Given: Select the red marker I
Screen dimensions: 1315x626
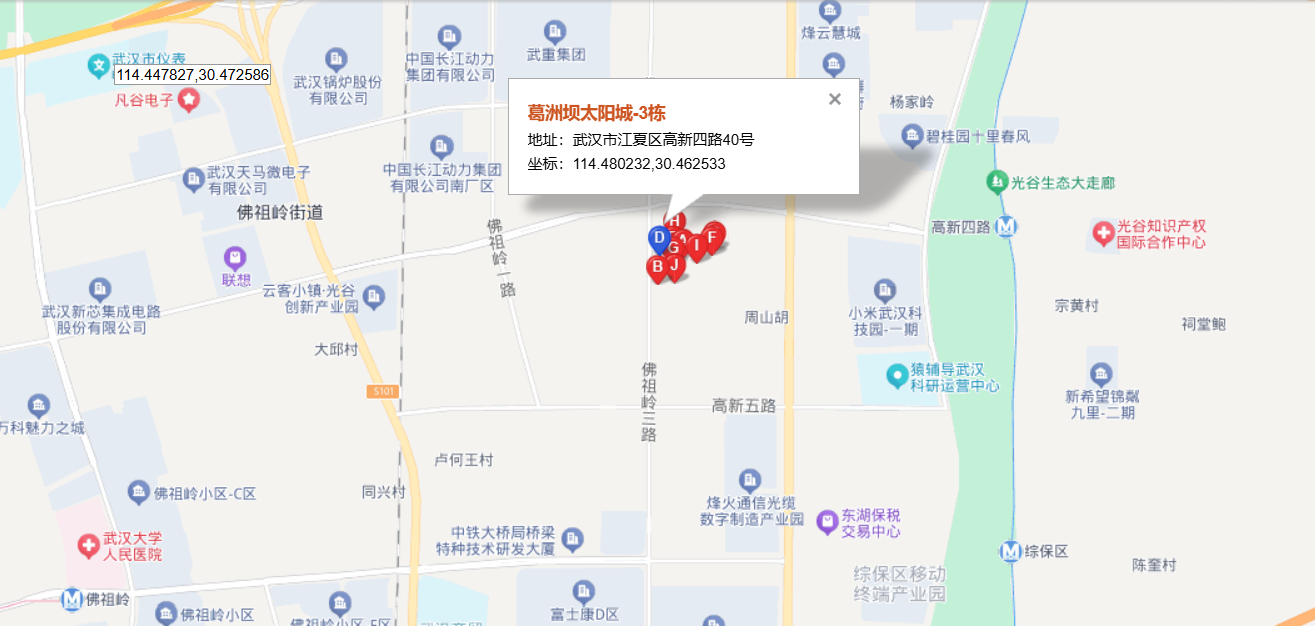Looking at the screenshot, I should (x=696, y=245).
